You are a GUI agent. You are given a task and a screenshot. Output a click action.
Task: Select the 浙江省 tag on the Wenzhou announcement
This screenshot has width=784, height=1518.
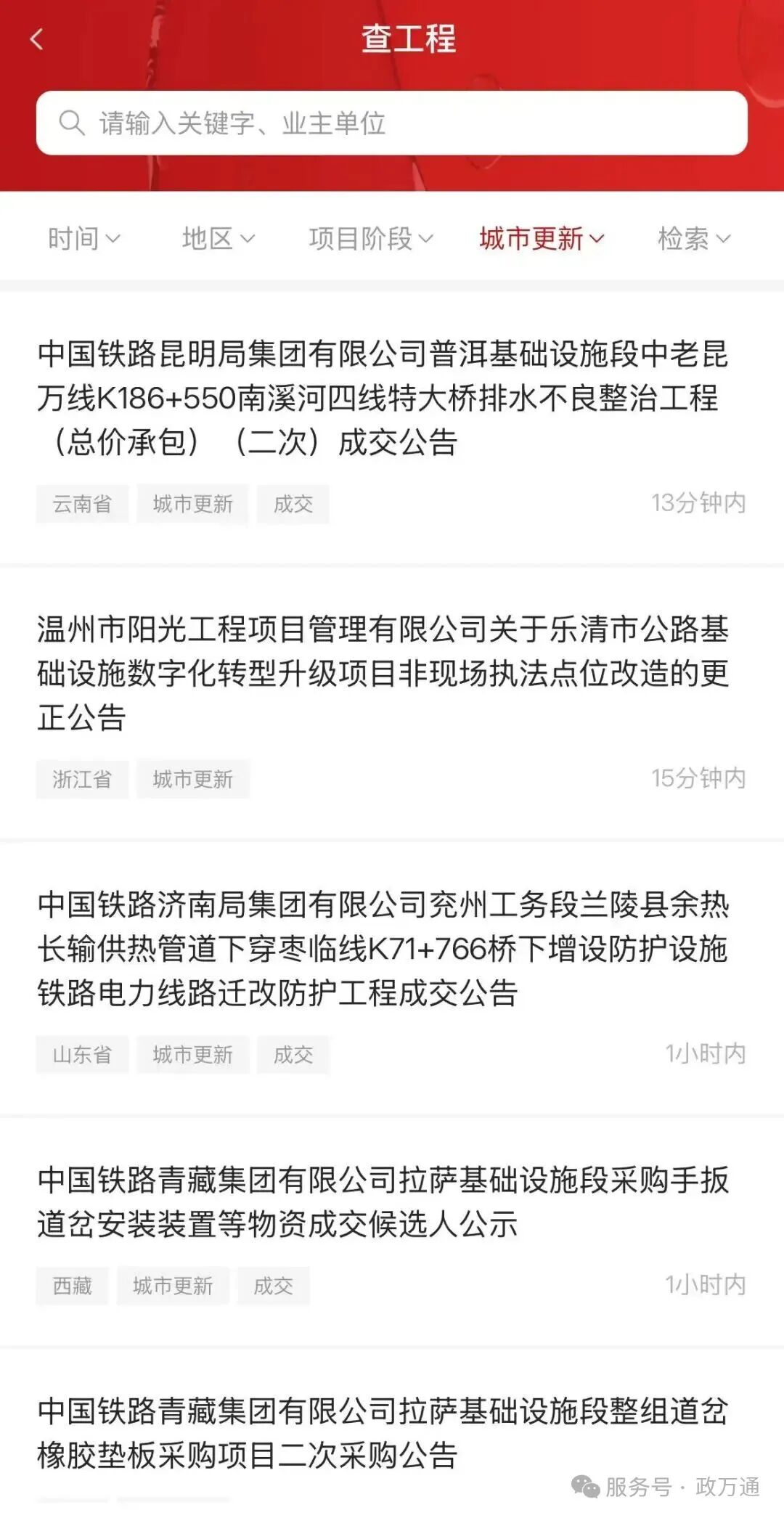(x=81, y=779)
